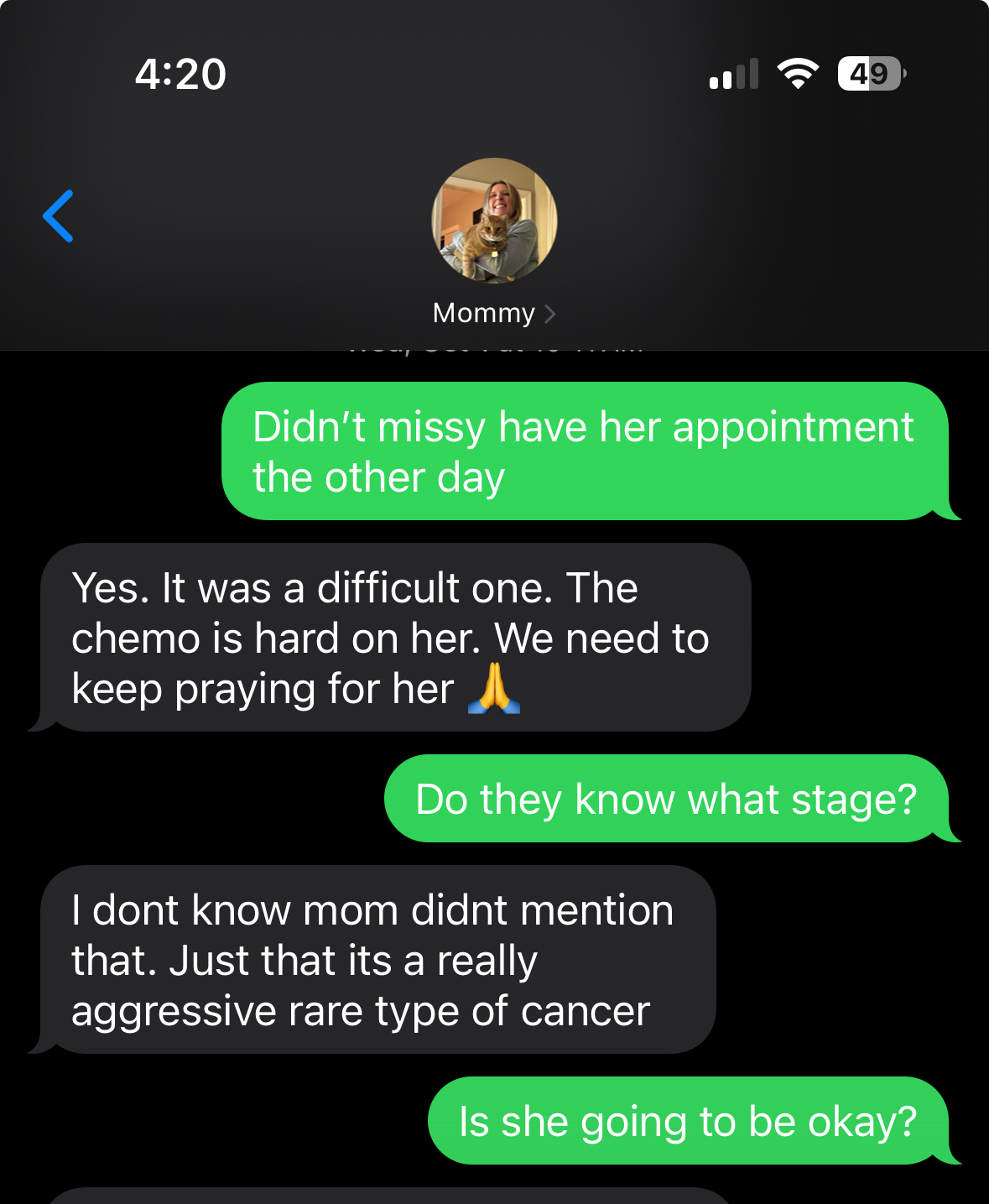Go back to the messages list

coord(58,216)
